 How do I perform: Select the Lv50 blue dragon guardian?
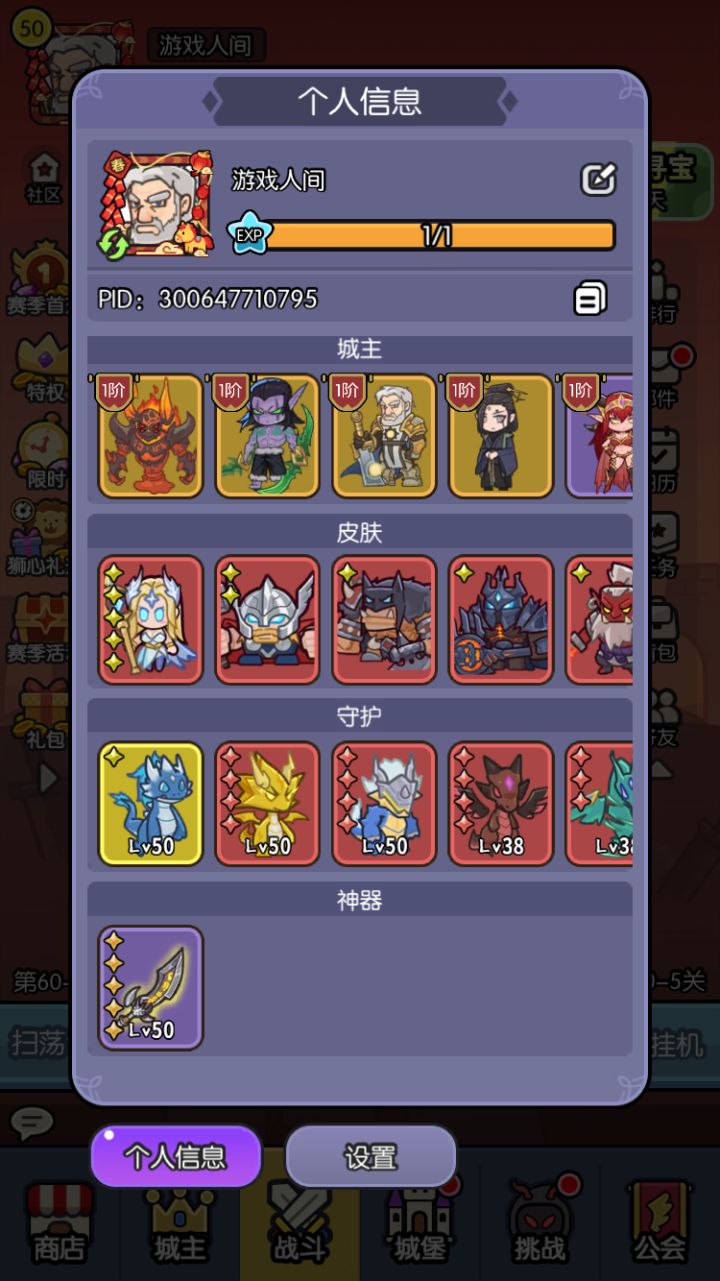[x=149, y=802]
